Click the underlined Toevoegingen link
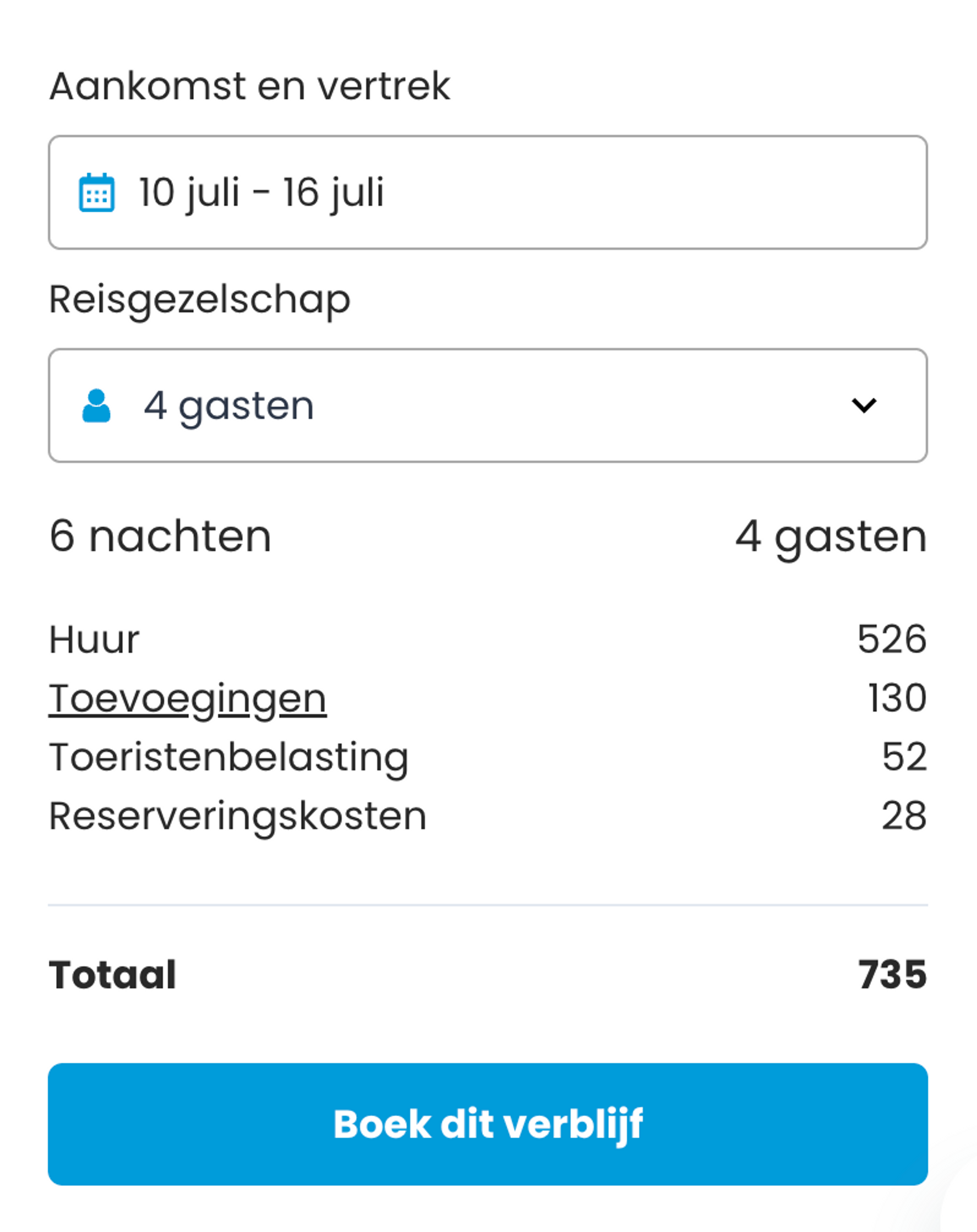 [x=188, y=698]
